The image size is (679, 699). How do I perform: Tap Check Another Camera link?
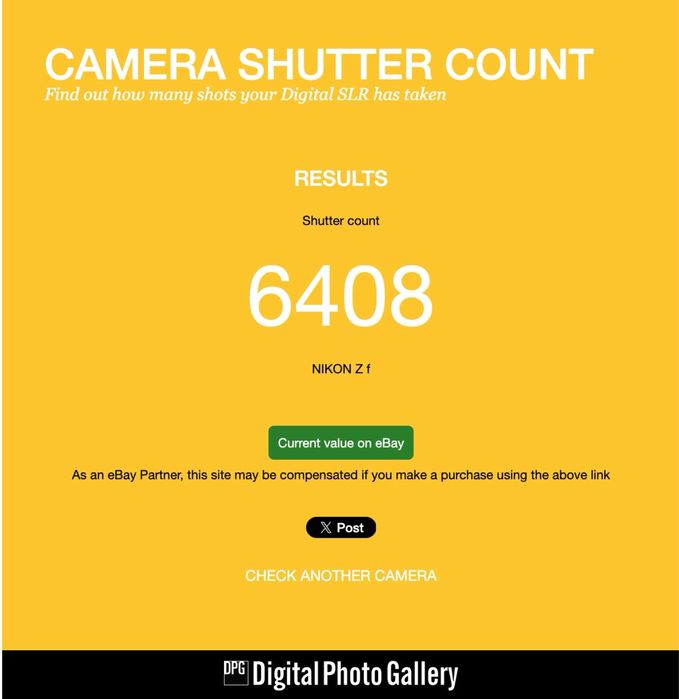pos(340,576)
